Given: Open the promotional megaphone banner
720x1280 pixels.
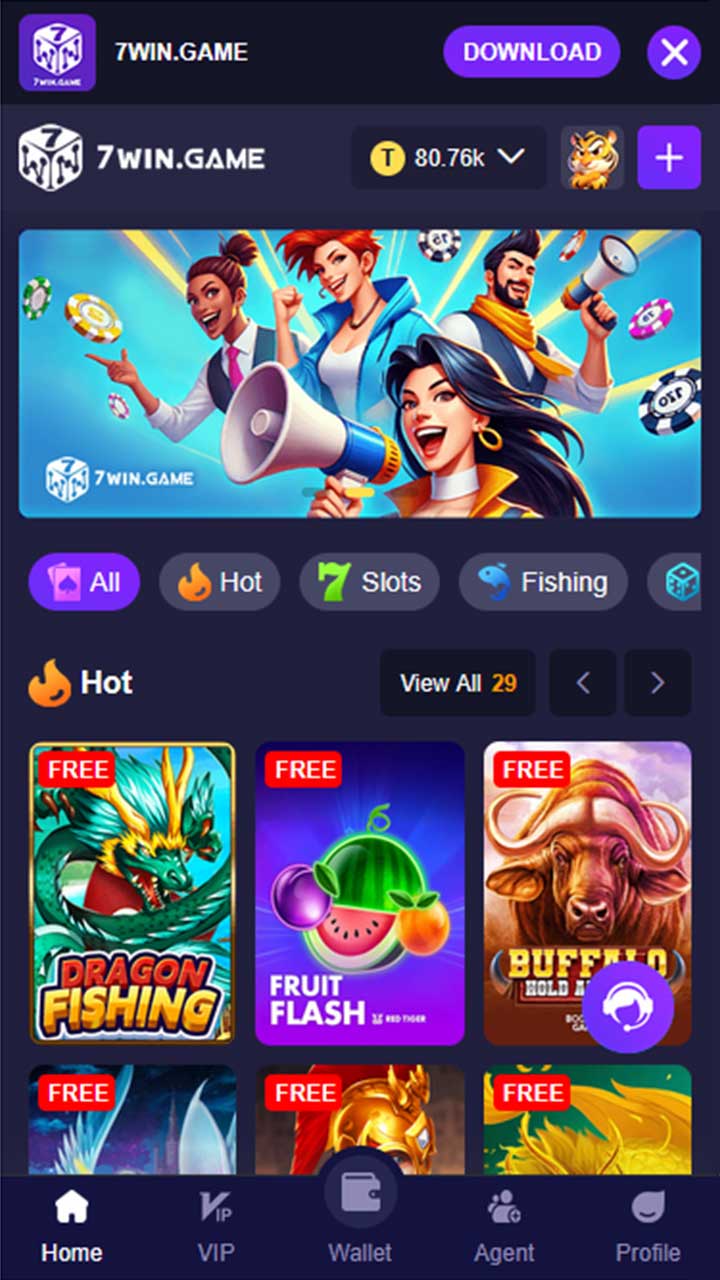Looking at the screenshot, I should click(x=360, y=373).
